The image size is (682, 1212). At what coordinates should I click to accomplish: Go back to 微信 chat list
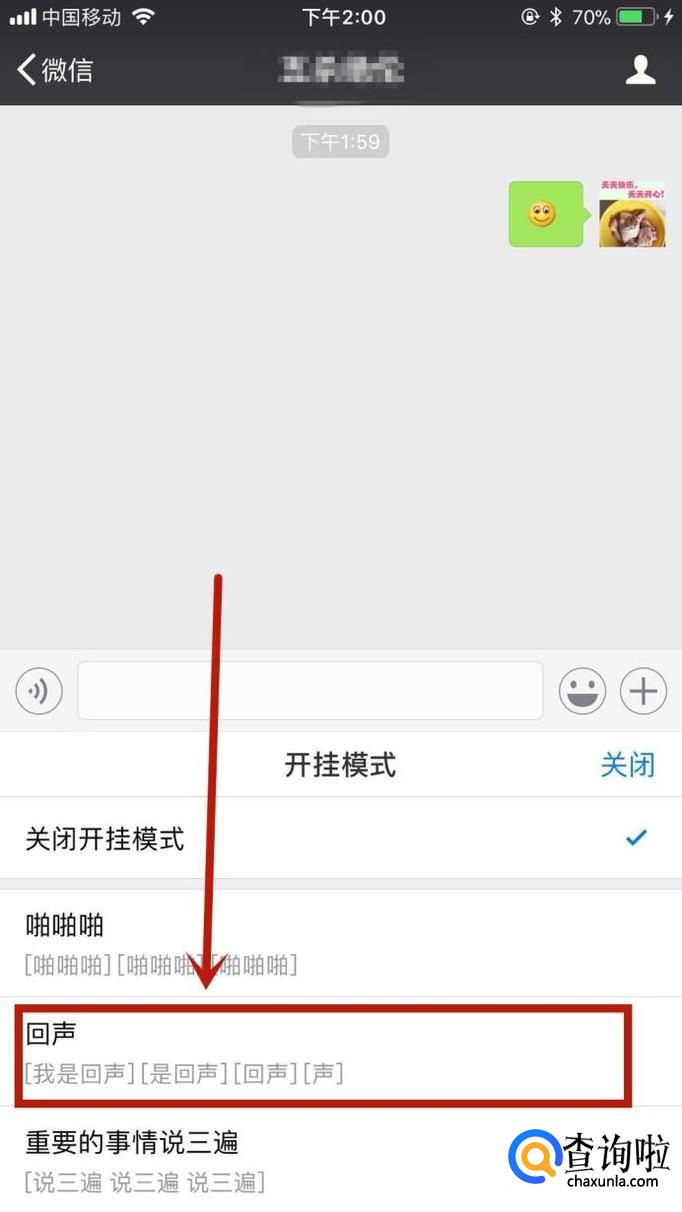click(55, 70)
